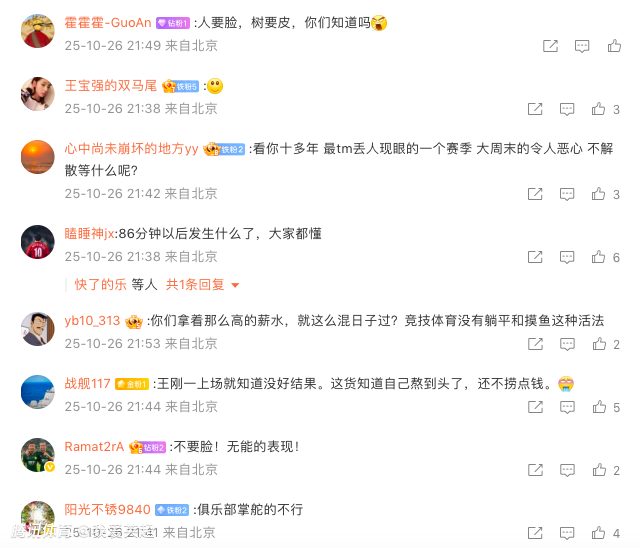Share the comment by 霍霍霍-GuoAn
The width and height of the screenshot is (641, 548).
pyautogui.click(x=550, y=46)
